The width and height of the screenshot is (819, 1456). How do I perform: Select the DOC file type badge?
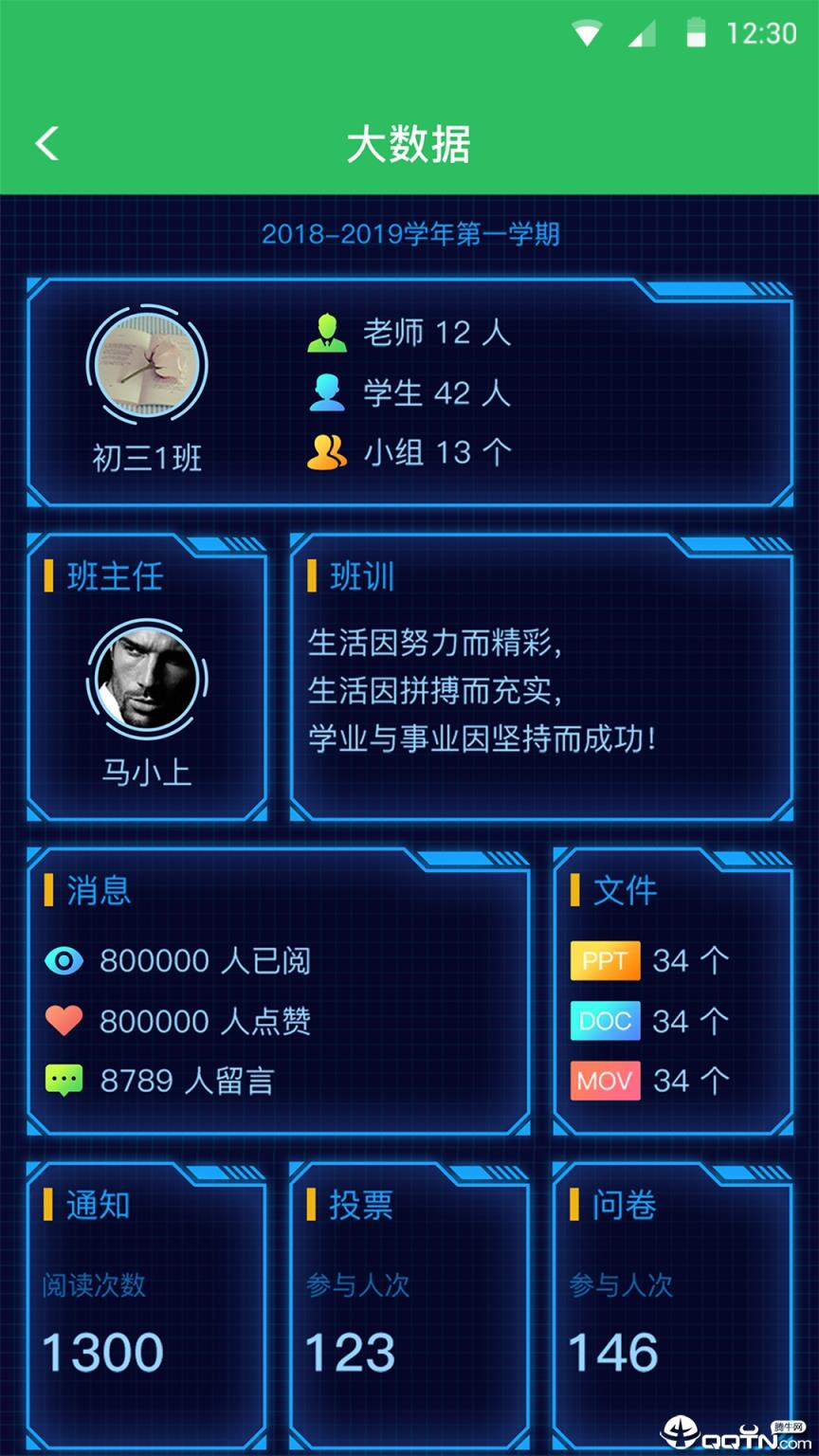(x=605, y=1021)
